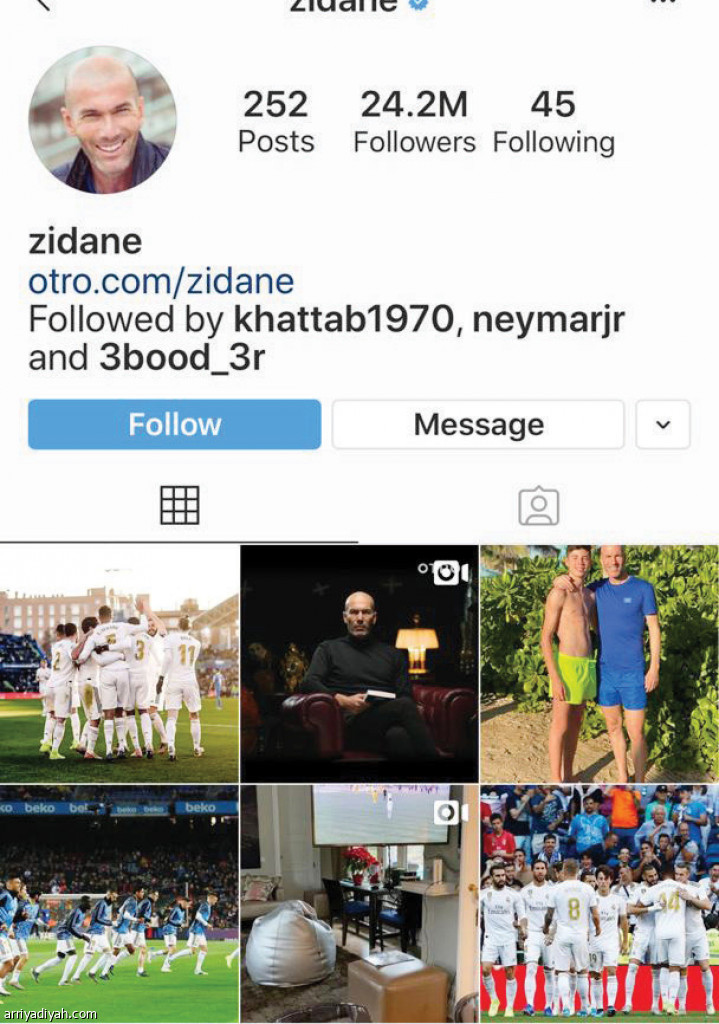
Task: Open the photo with blue shirt outdoors
Action: (599, 664)
